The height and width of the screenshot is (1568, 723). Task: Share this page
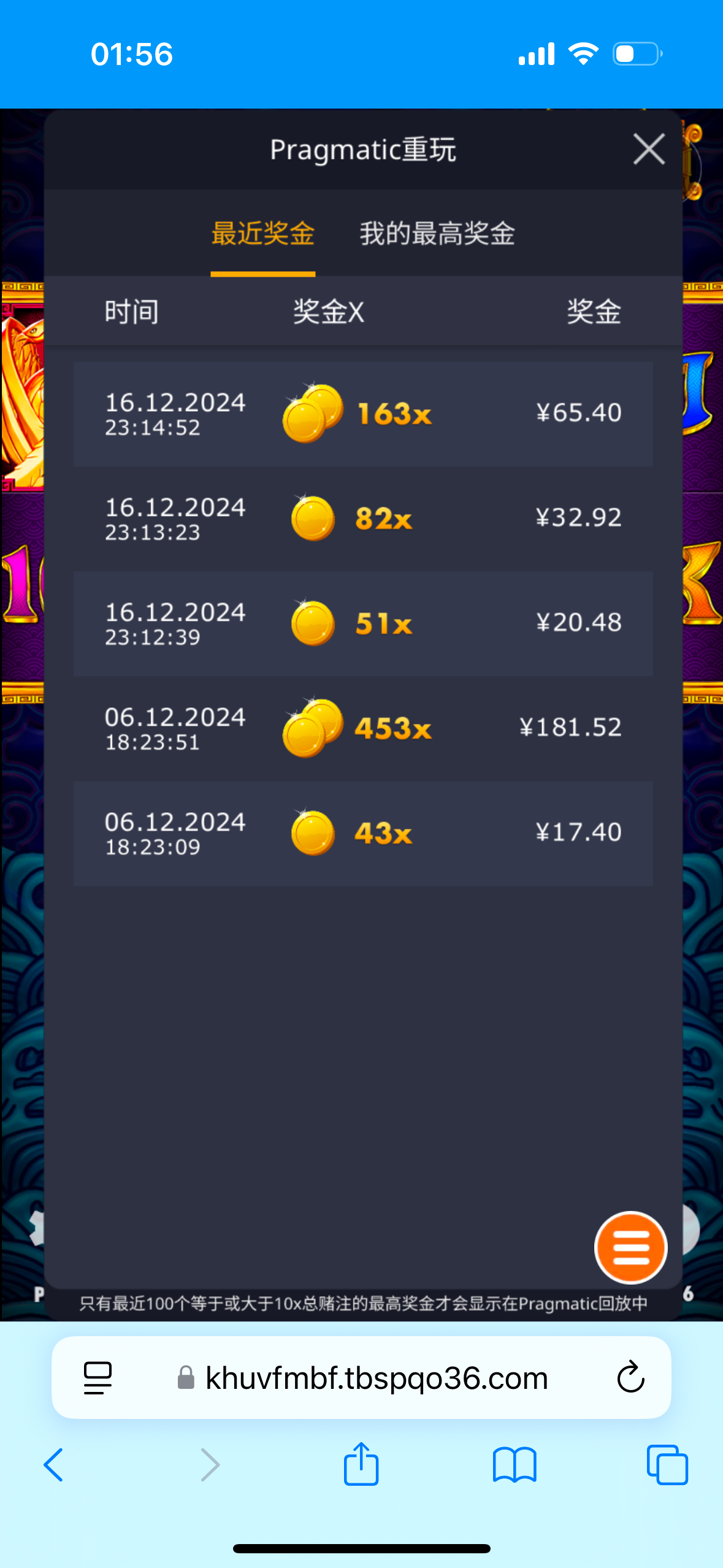(x=361, y=1465)
